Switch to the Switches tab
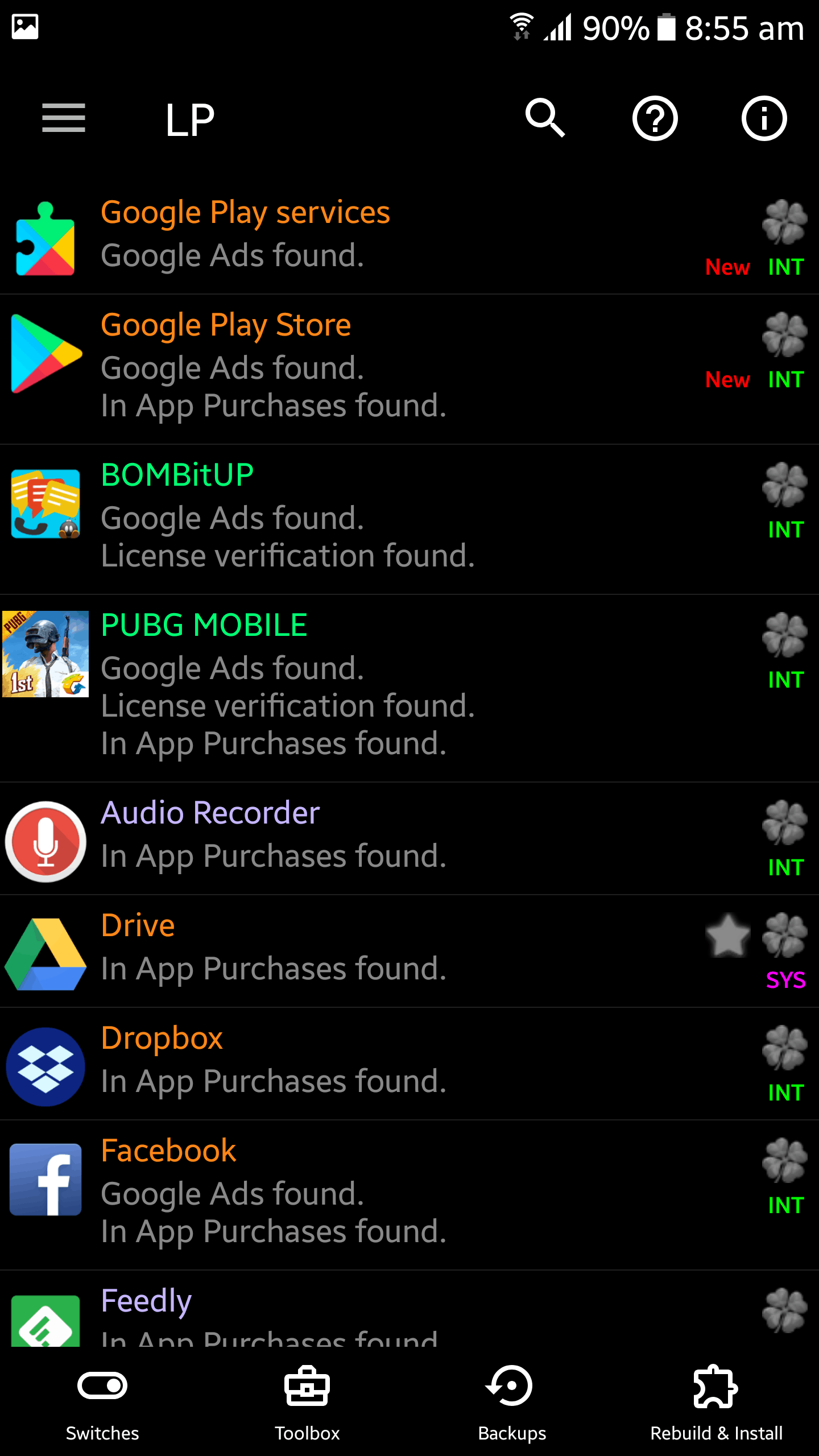This screenshot has width=819, height=1456. [102, 1403]
